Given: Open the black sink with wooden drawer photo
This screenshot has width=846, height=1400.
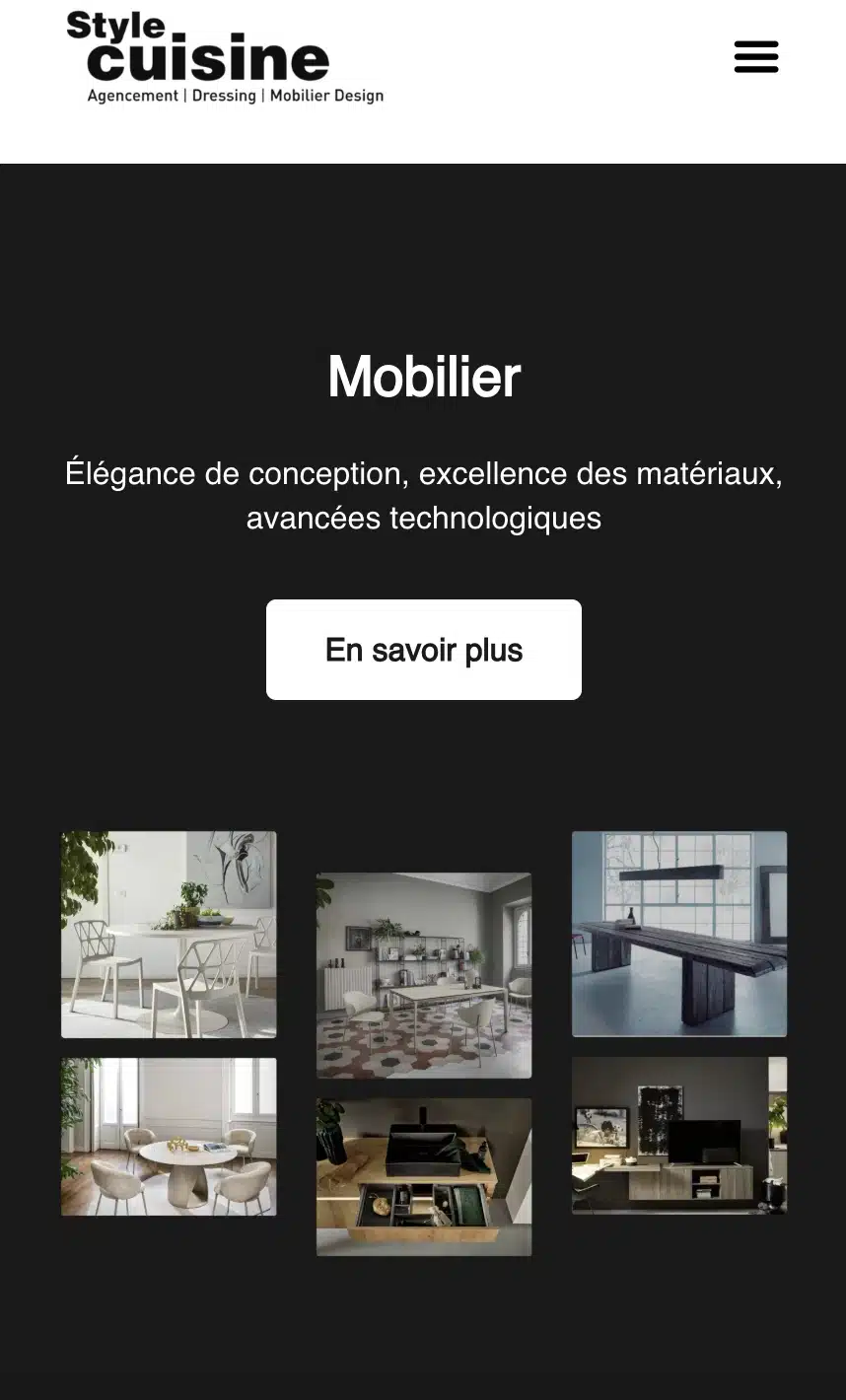Looking at the screenshot, I should coord(424,1177).
